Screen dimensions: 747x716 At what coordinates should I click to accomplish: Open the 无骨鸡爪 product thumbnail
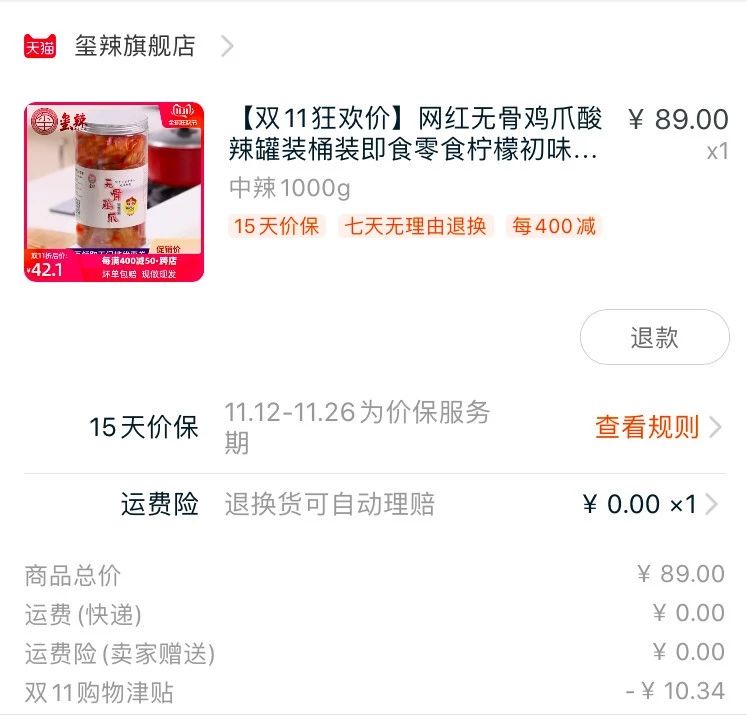point(114,191)
